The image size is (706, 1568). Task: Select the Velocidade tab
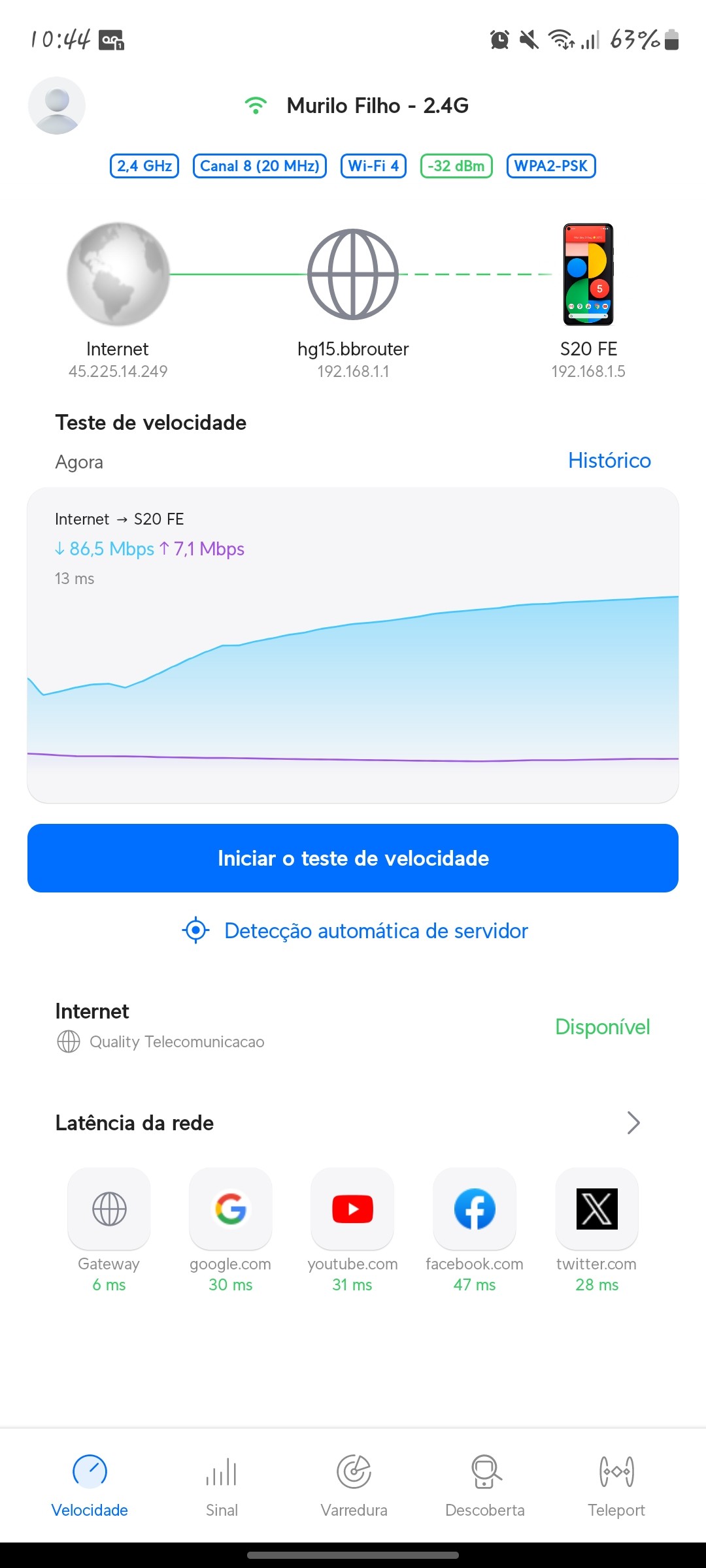[x=90, y=1483]
